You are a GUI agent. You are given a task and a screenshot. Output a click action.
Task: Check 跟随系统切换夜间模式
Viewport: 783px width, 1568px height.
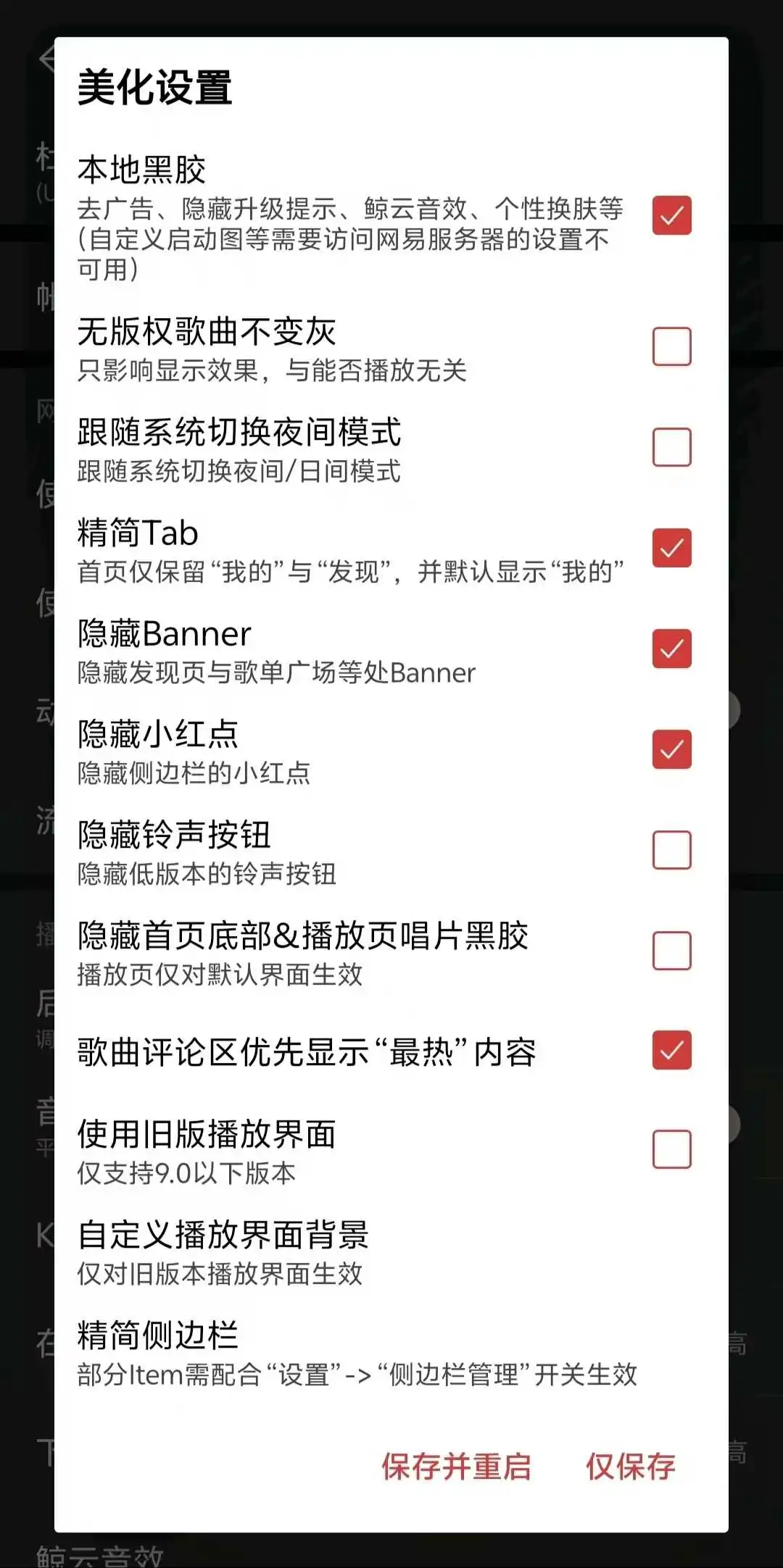coord(671,447)
